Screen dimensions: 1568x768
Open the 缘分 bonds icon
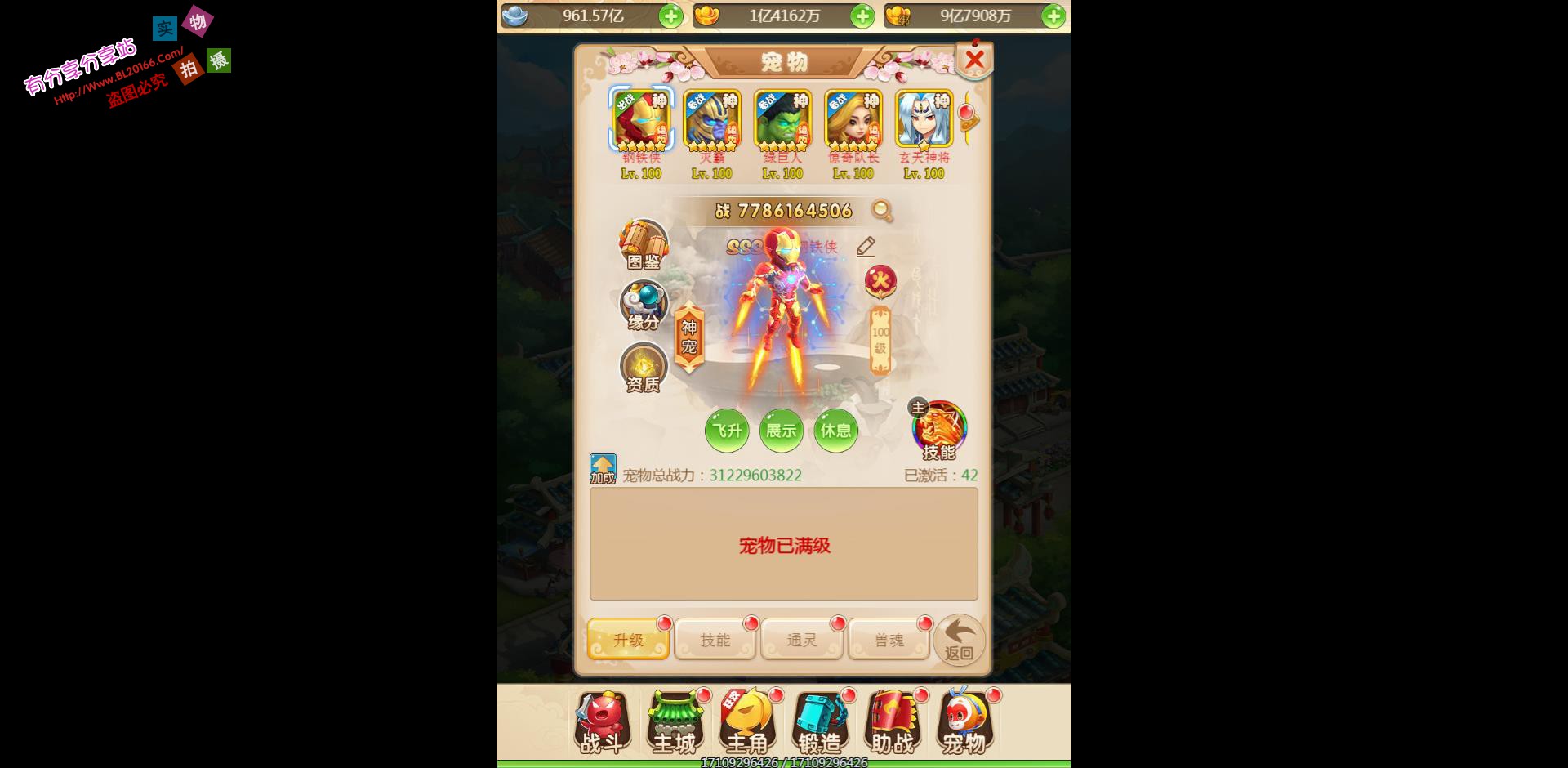644,306
